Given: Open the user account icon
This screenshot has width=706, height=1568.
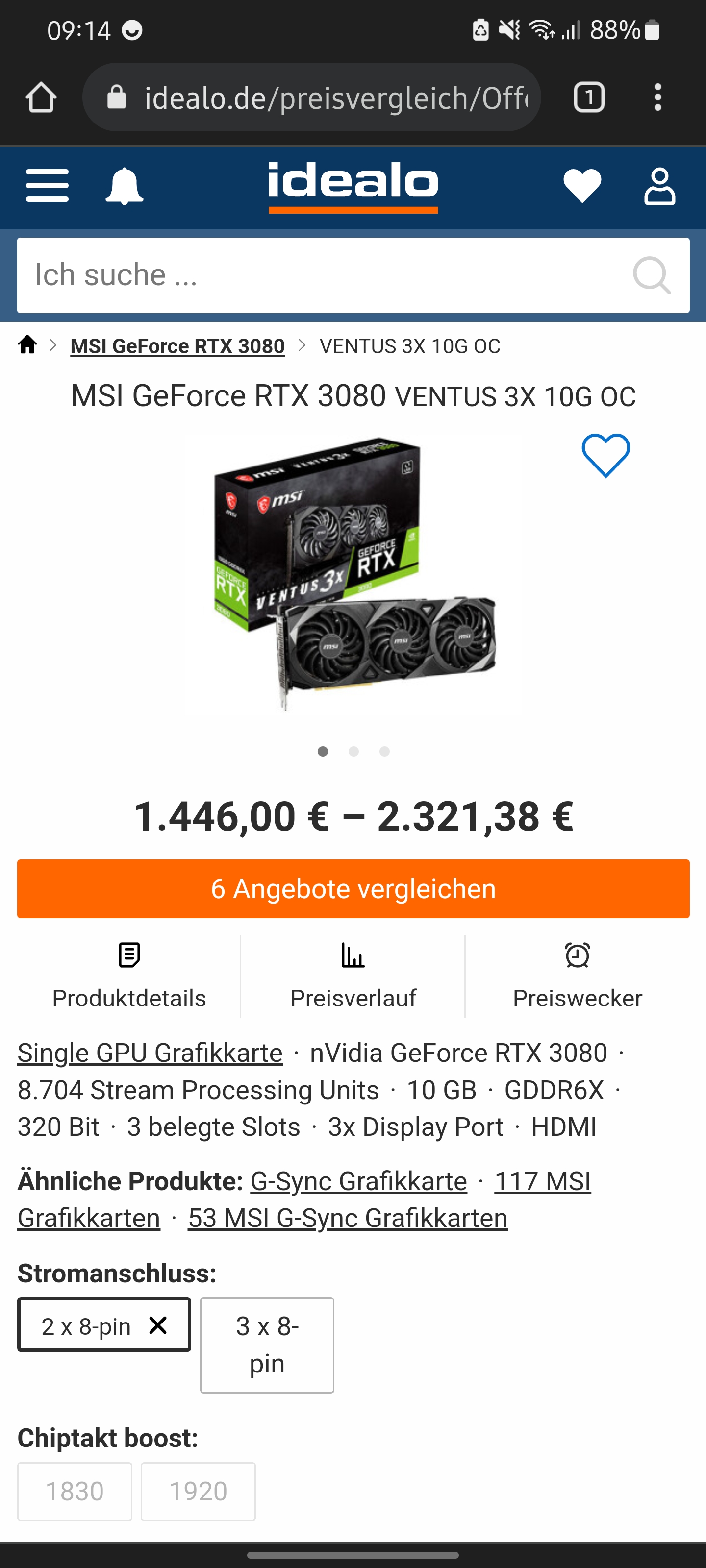Looking at the screenshot, I should (659, 186).
